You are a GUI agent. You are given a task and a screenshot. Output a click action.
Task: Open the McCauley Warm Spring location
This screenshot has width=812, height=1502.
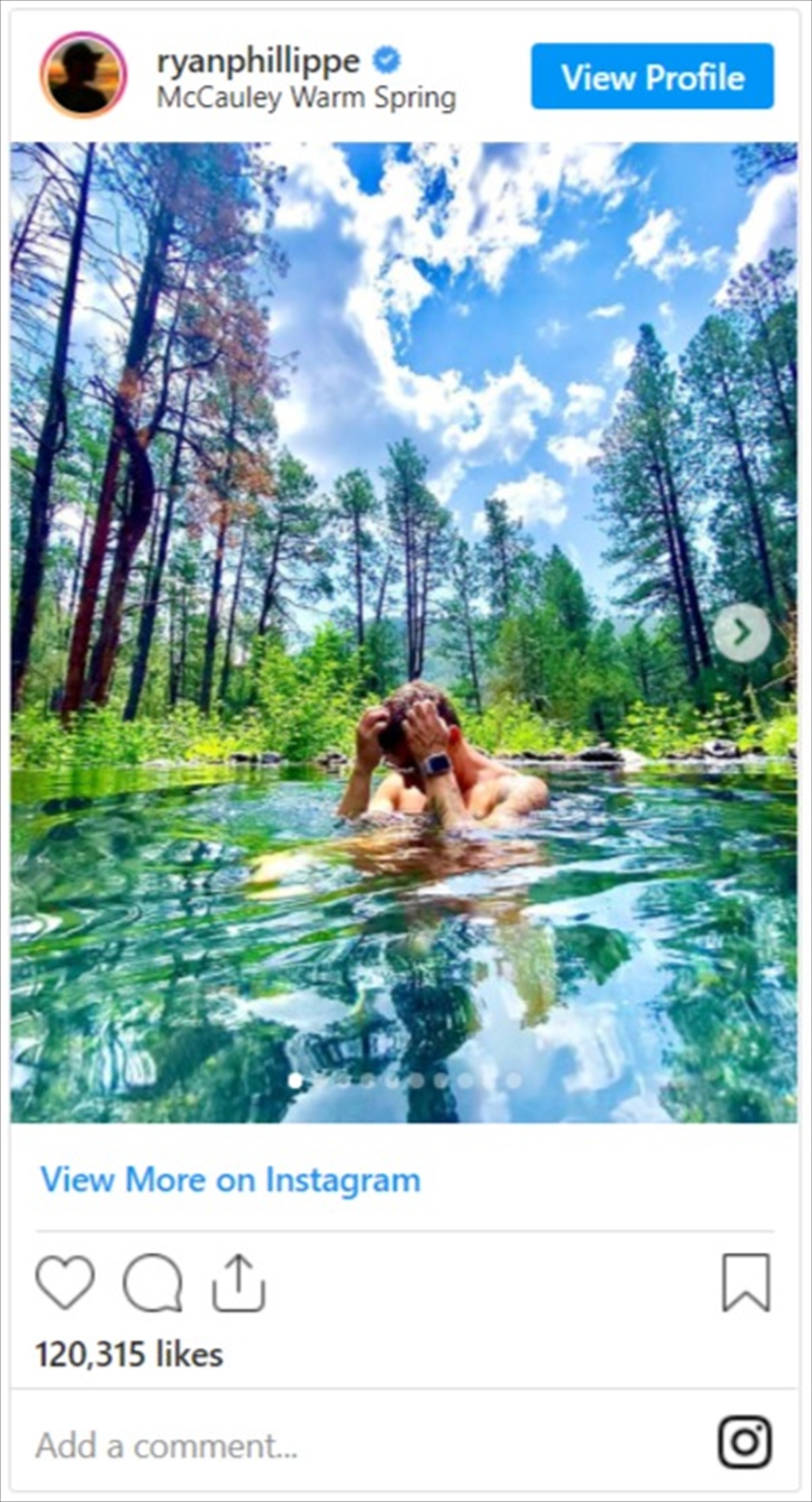(x=306, y=98)
